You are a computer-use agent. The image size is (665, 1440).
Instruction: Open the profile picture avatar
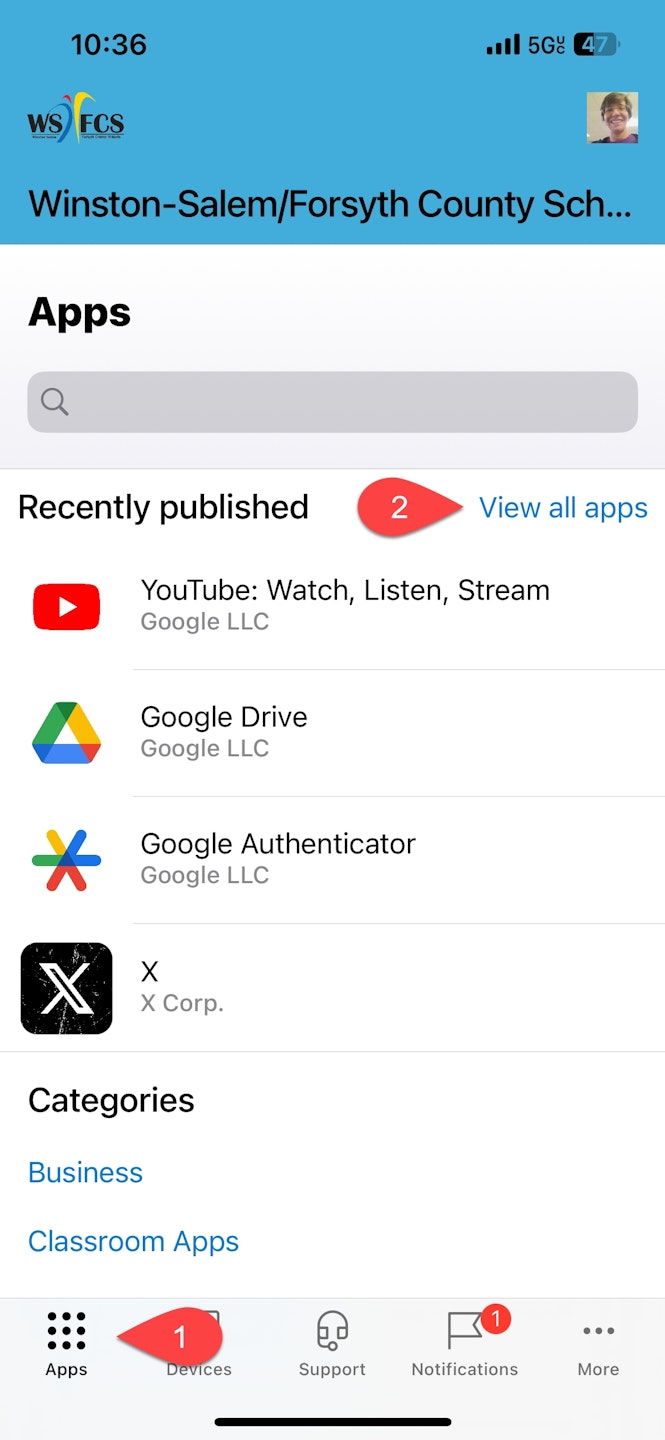pyautogui.click(x=612, y=118)
